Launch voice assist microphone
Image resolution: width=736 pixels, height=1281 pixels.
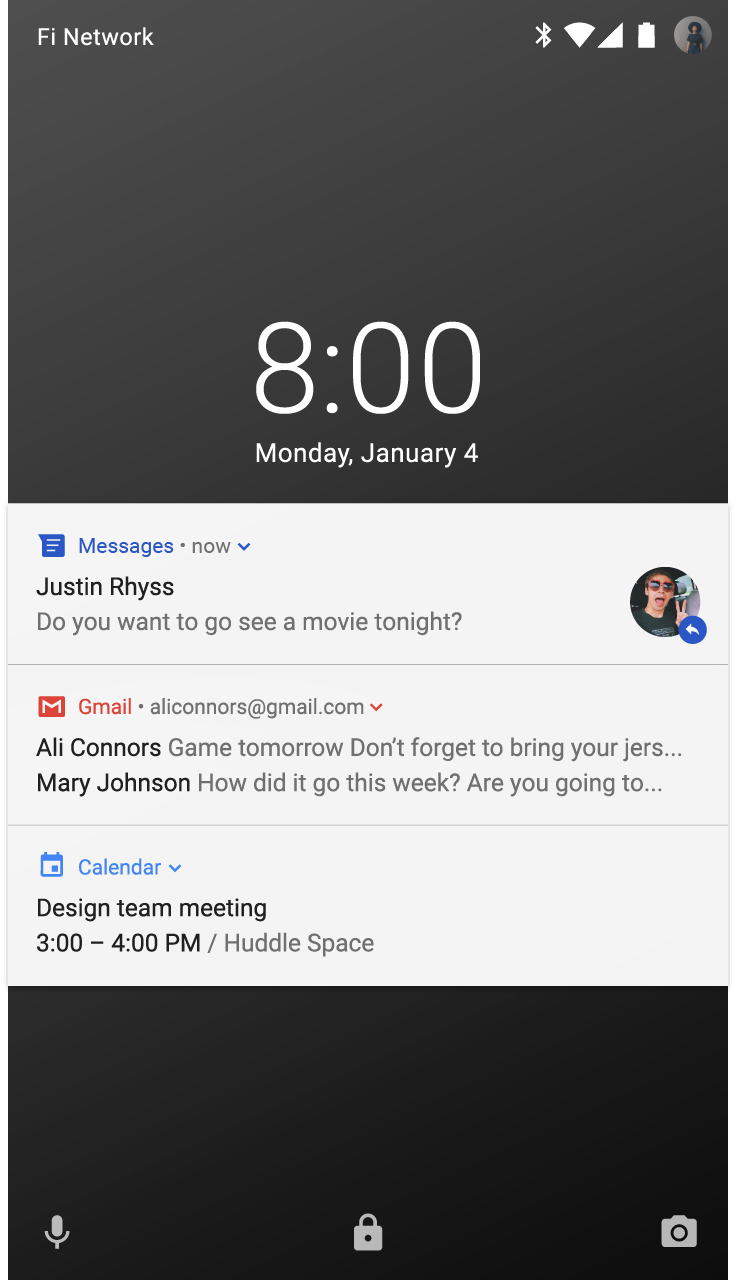coord(57,1232)
